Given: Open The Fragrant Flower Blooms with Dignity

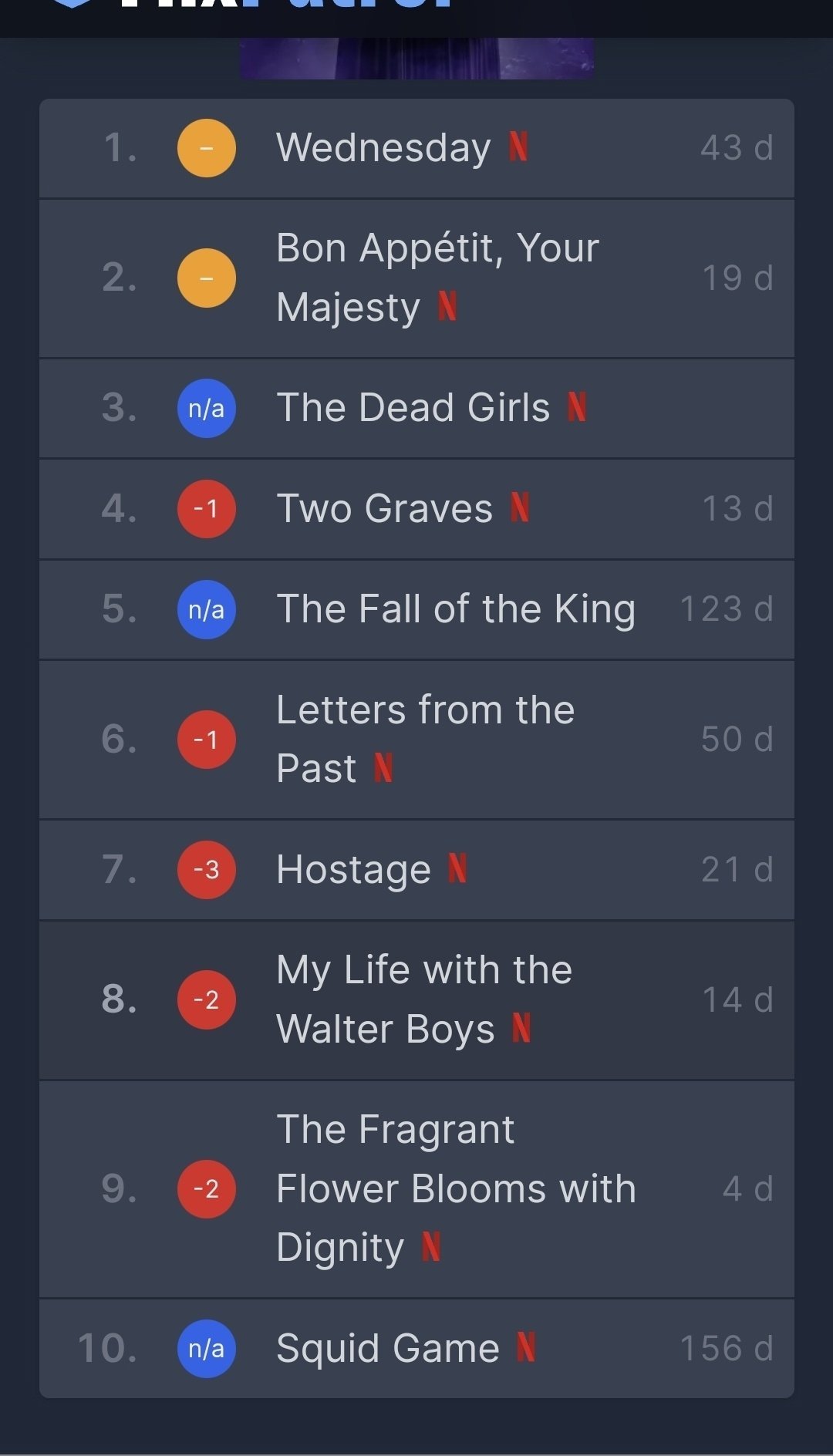Looking at the screenshot, I should tap(455, 1188).
